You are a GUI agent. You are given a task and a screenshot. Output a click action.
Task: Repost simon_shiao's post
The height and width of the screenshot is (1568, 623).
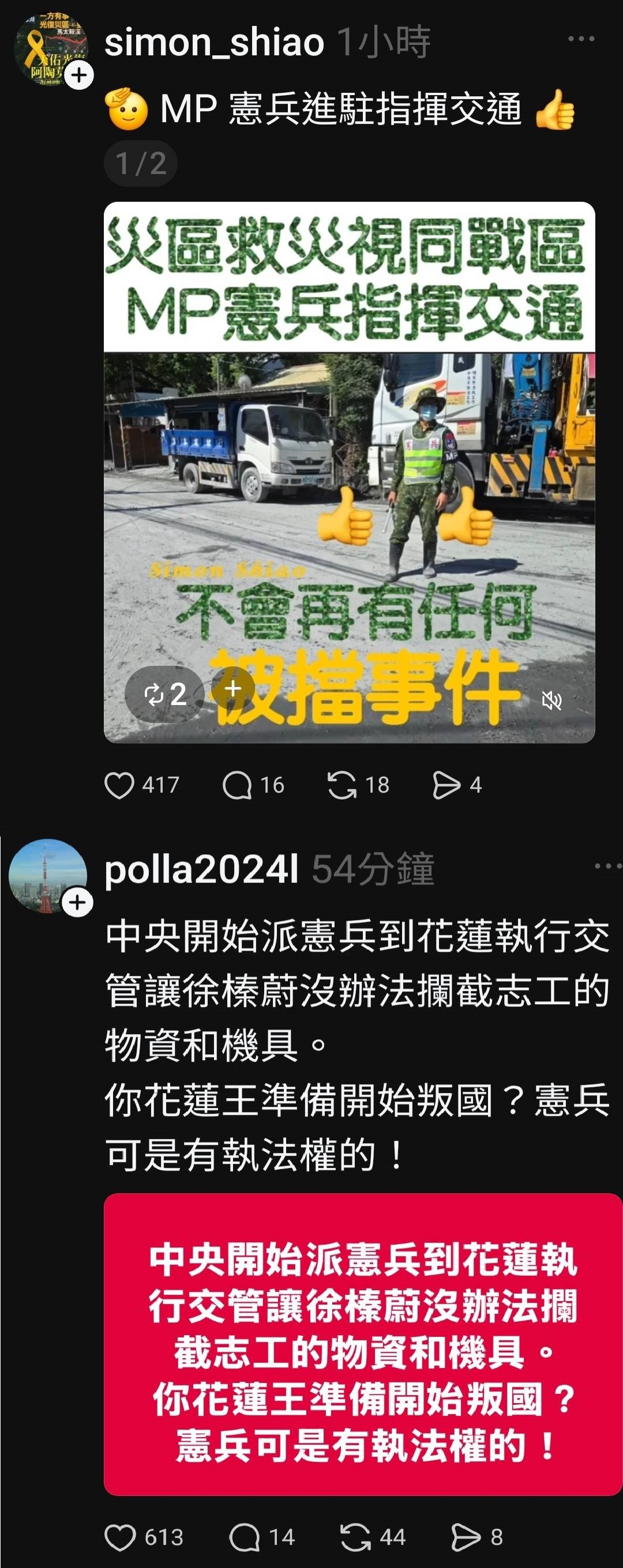coord(342,785)
